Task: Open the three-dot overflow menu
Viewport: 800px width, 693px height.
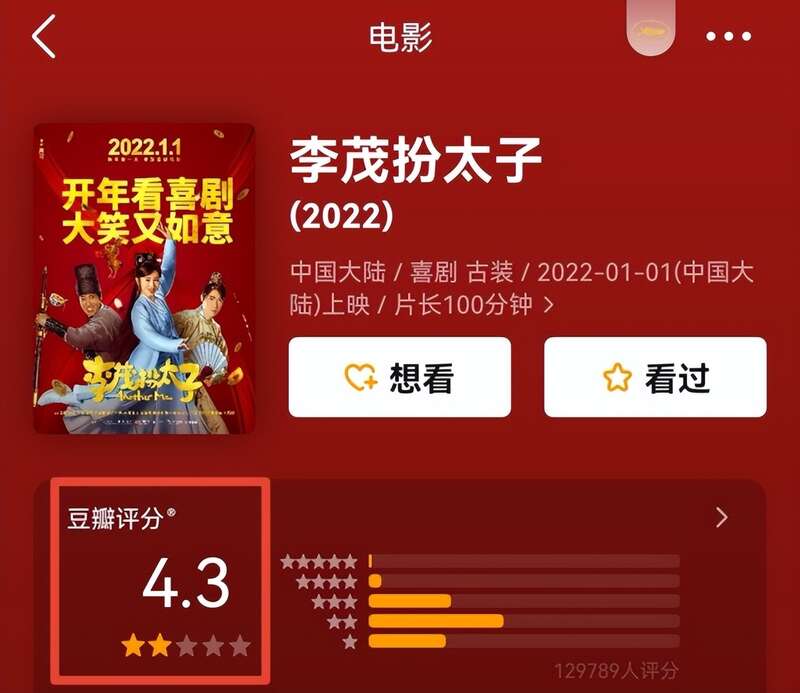Action: 727,37
